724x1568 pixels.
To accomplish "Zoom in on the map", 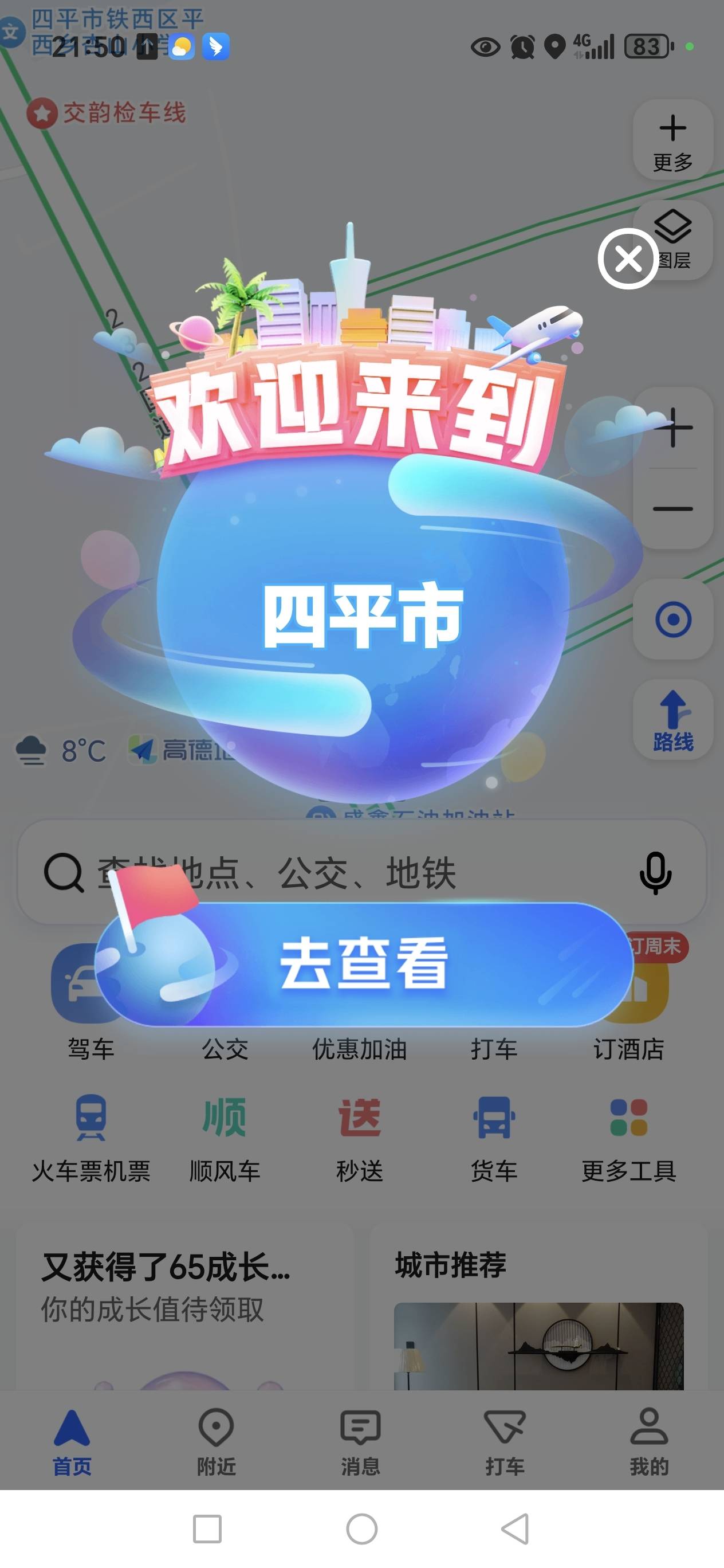I will pos(673,428).
